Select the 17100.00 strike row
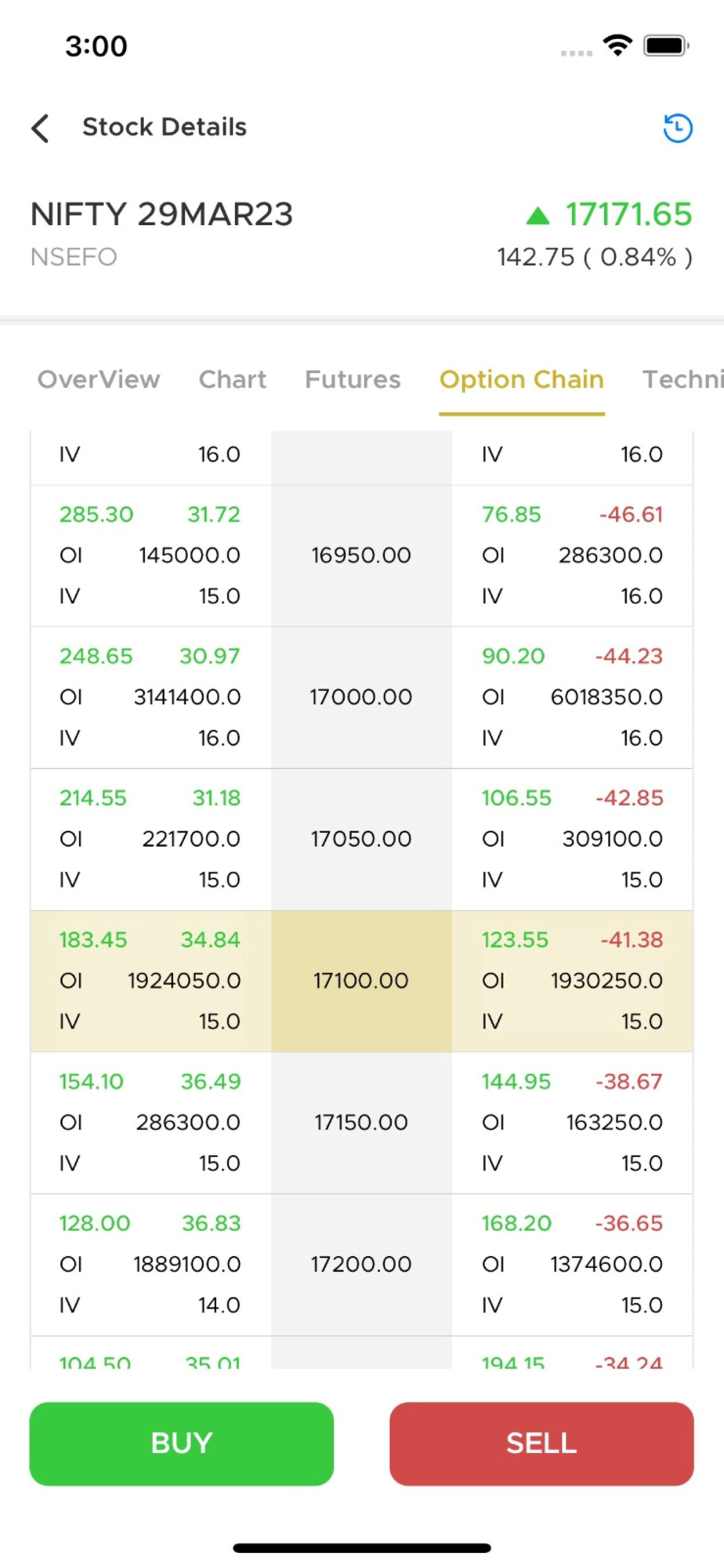 pyautogui.click(x=361, y=981)
